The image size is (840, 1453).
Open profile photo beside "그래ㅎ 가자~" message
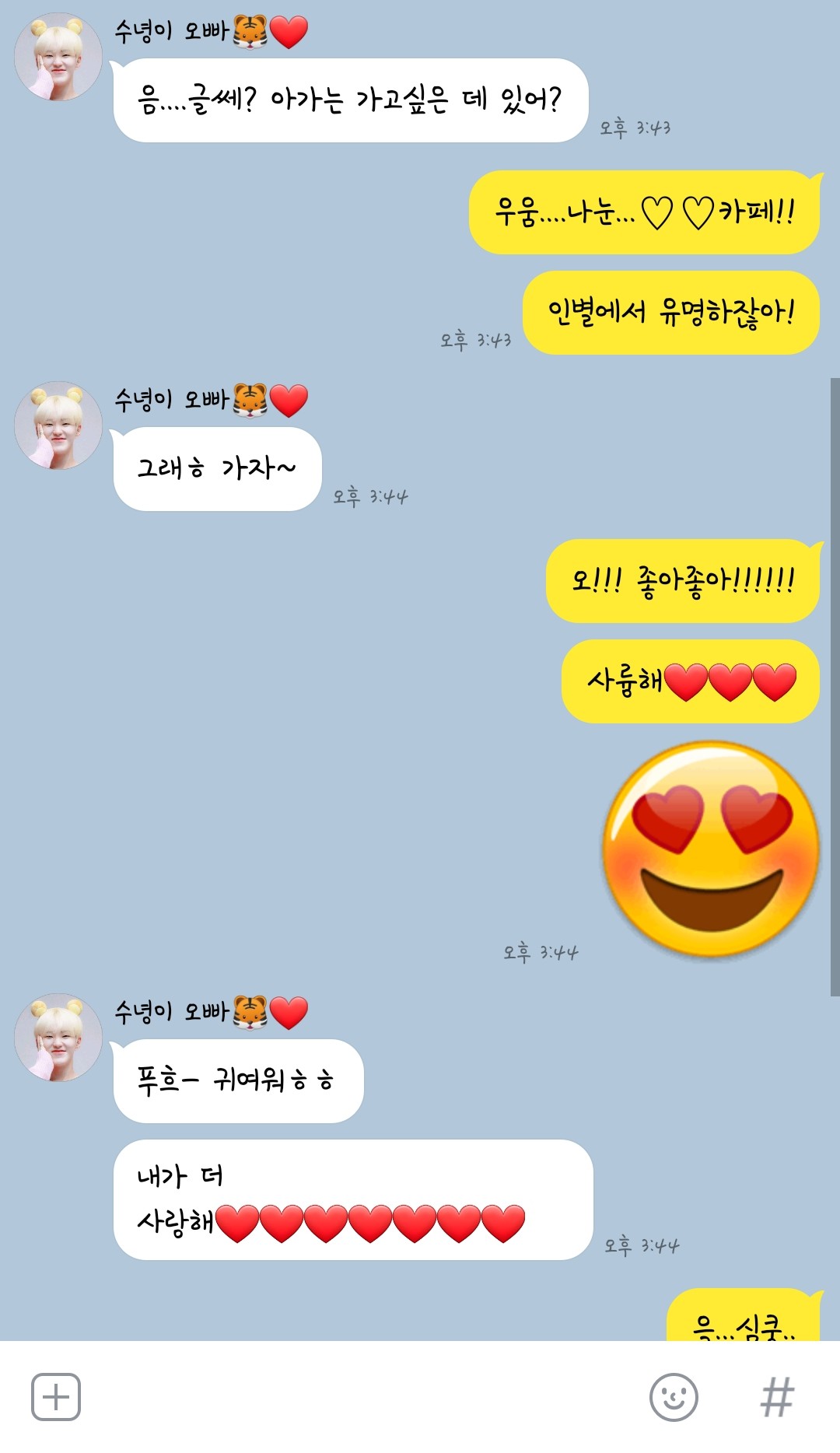(58, 425)
